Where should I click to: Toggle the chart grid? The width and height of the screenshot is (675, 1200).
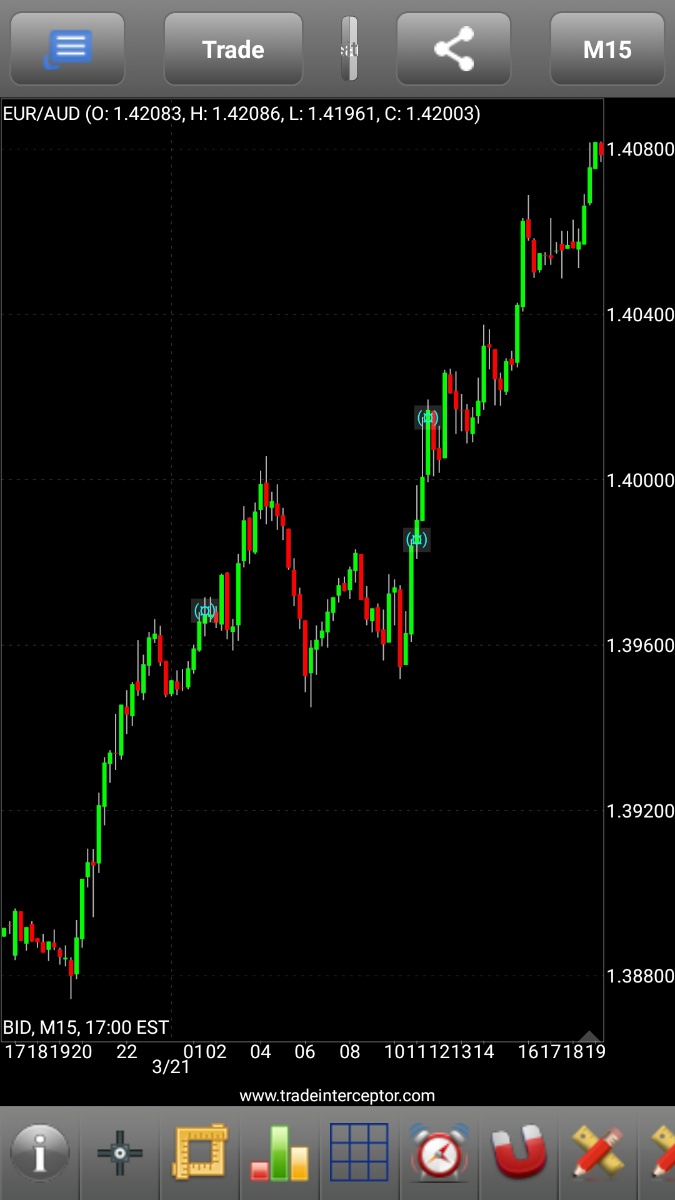coord(359,1154)
